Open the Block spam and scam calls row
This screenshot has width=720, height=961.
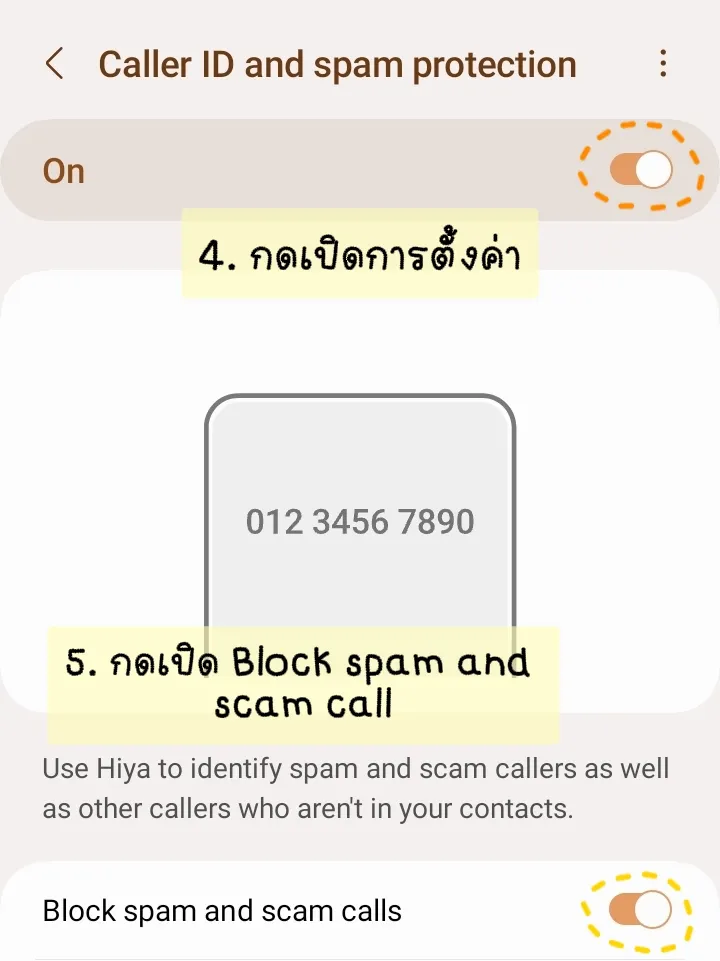pyautogui.click(x=221, y=910)
